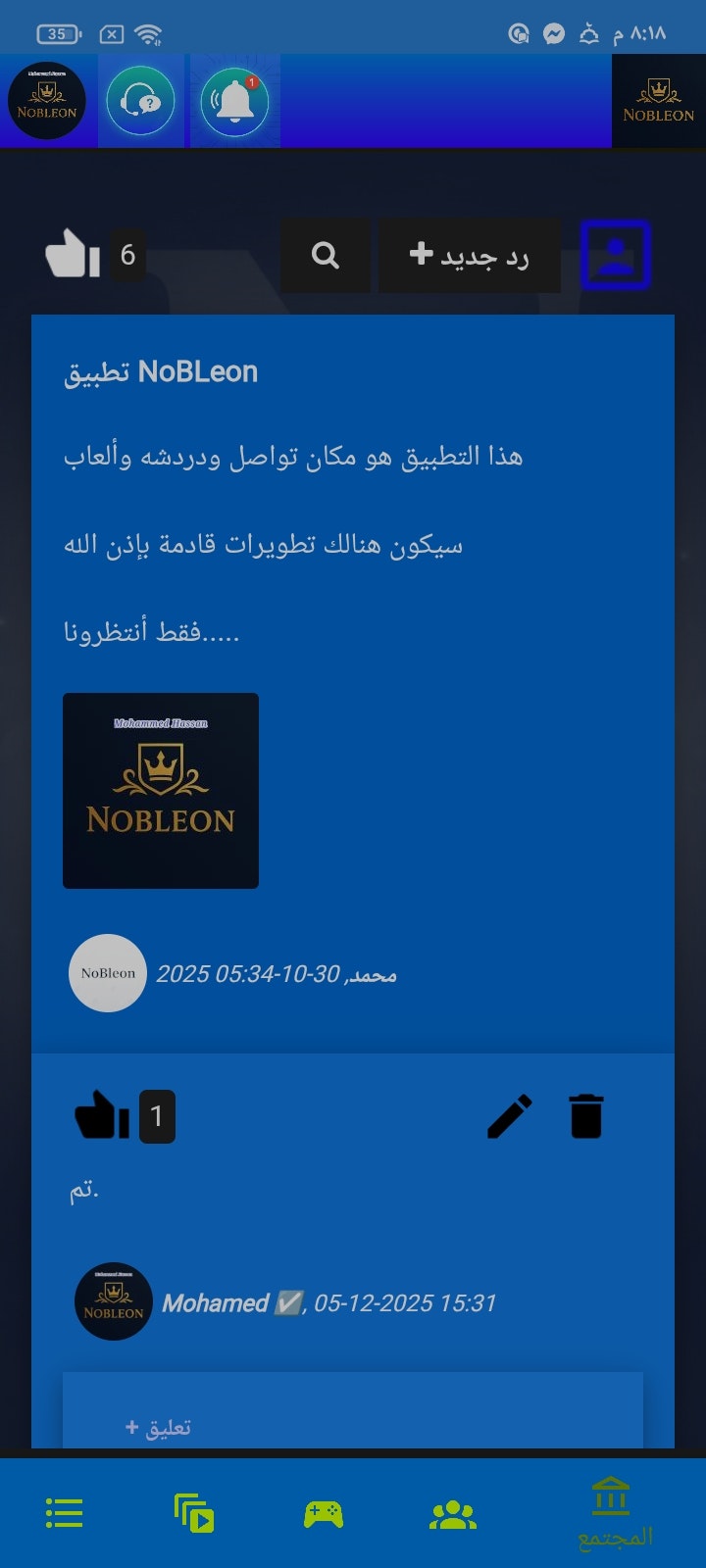Open the support headset icon
The image size is (706, 1568).
point(140,101)
